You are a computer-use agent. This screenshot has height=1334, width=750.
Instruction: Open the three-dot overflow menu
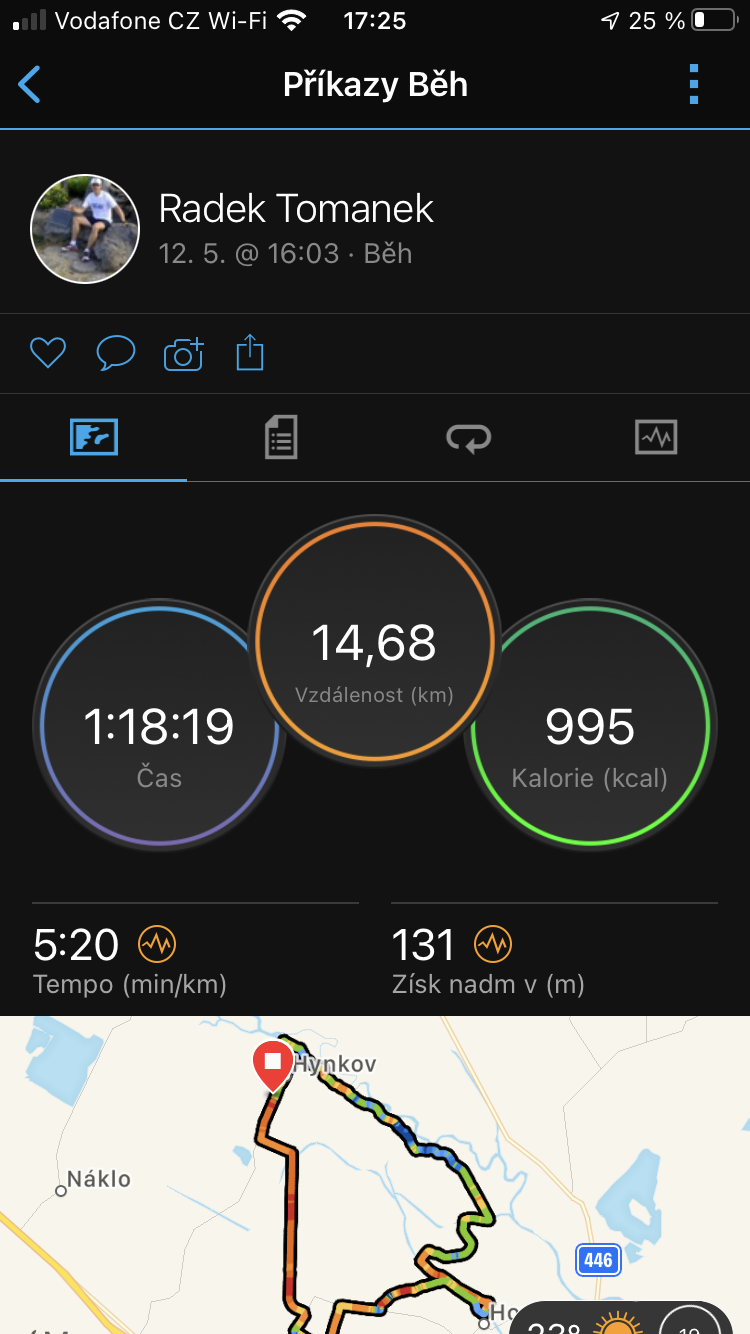click(694, 85)
